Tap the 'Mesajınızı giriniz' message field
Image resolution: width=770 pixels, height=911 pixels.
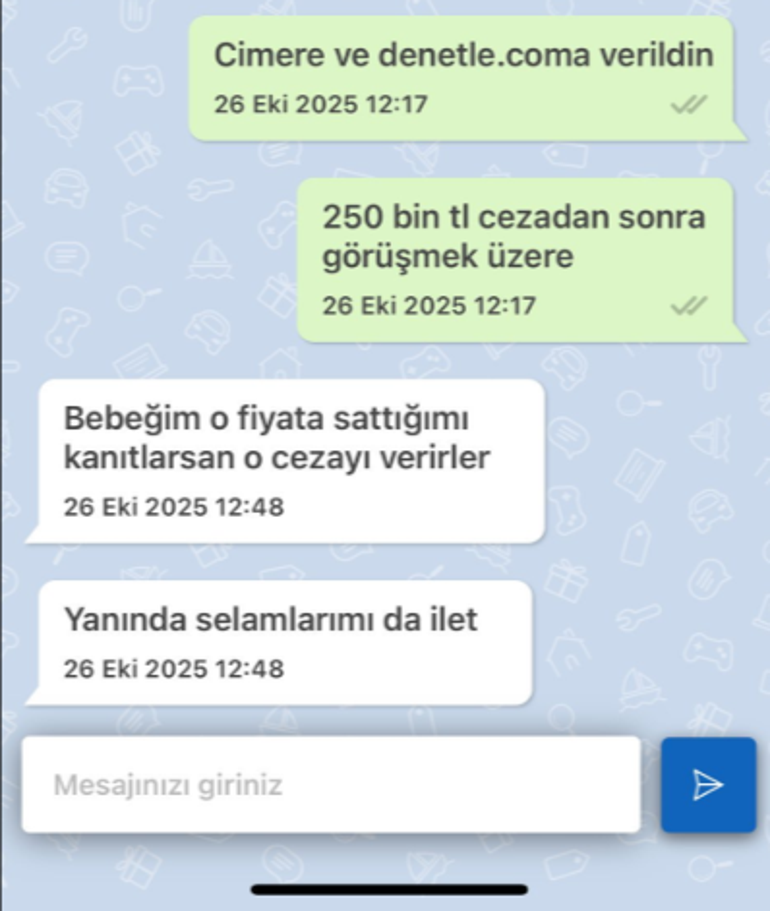click(x=330, y=785)
